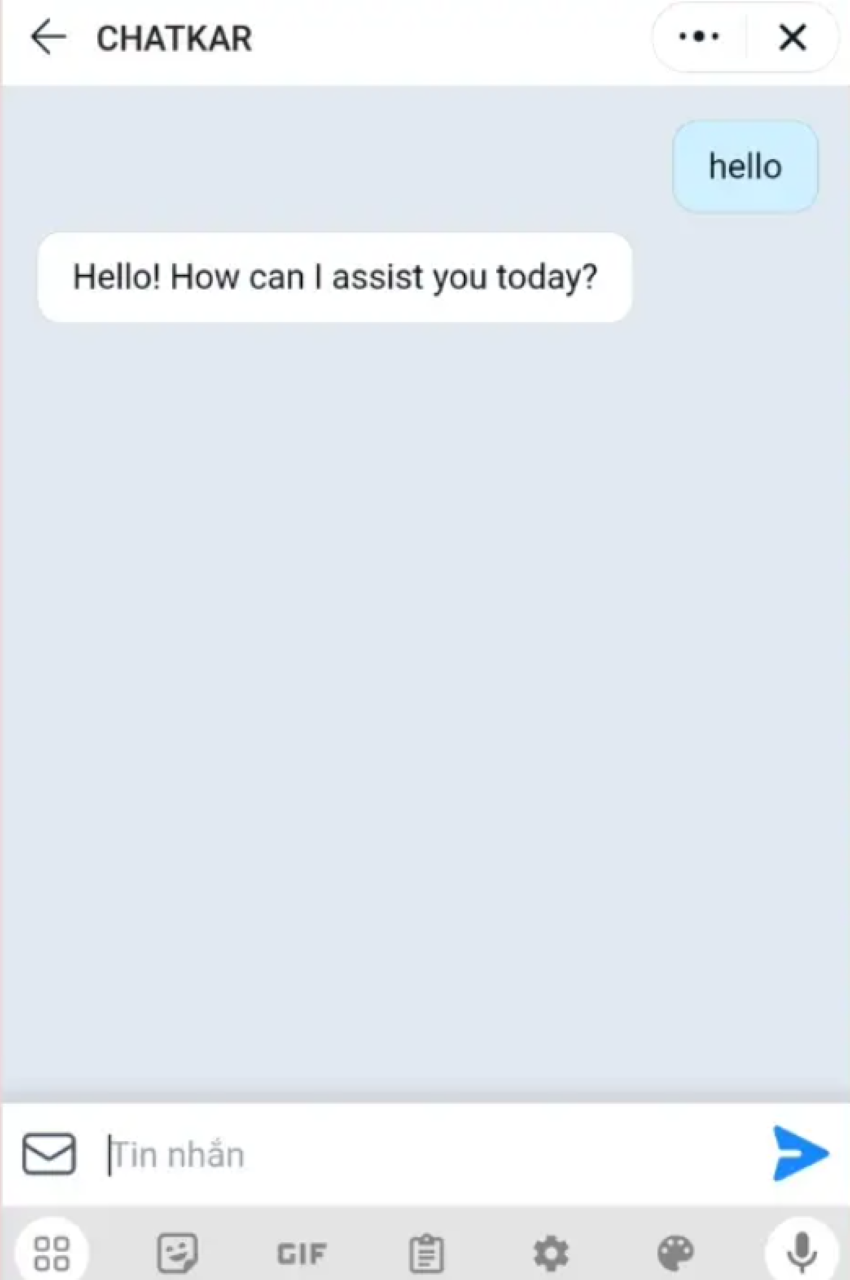Send the message with the blue arrow
Screen dimensions: 850x1280
(x=800, y=1153)
